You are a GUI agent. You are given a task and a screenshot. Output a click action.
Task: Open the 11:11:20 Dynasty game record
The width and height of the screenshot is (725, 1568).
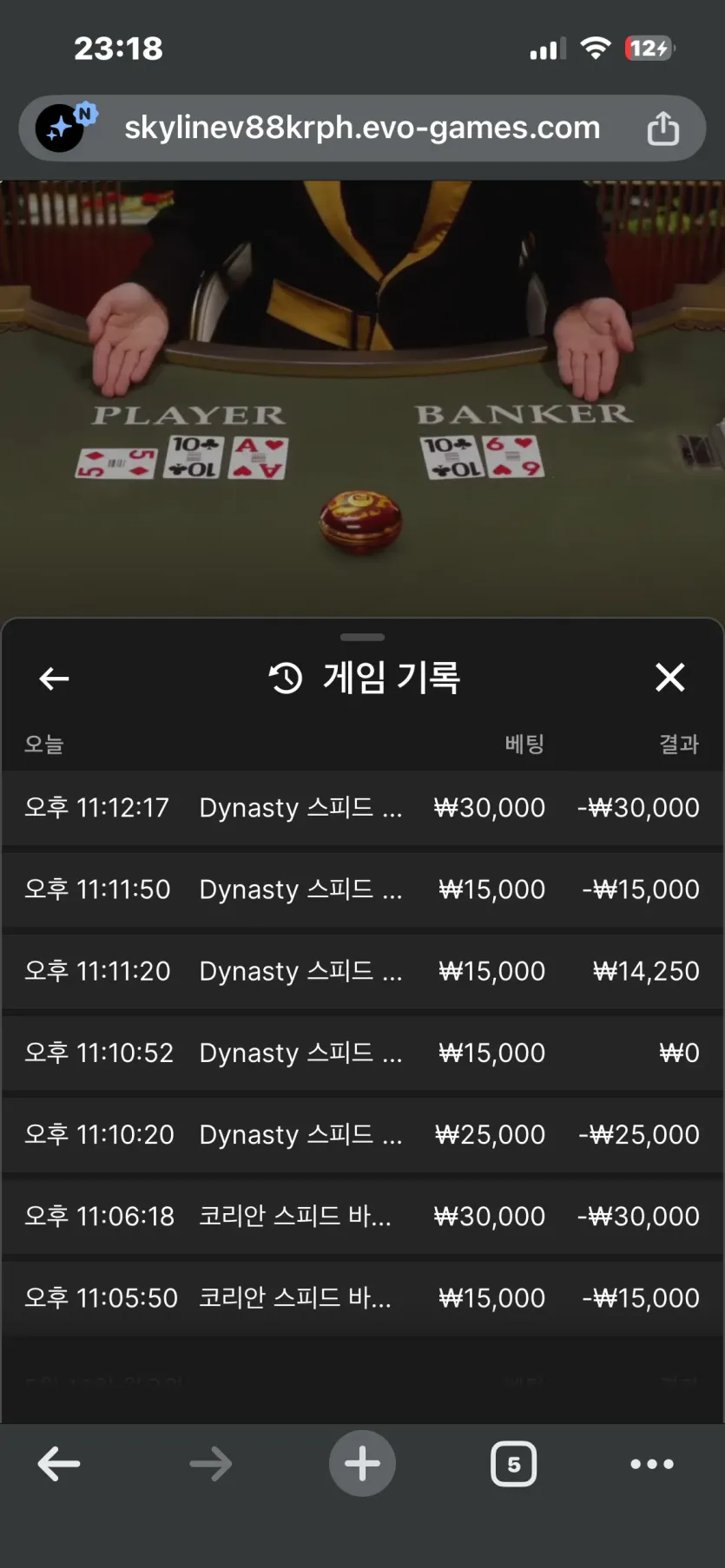pyautogui.click(x=362, y=971)
